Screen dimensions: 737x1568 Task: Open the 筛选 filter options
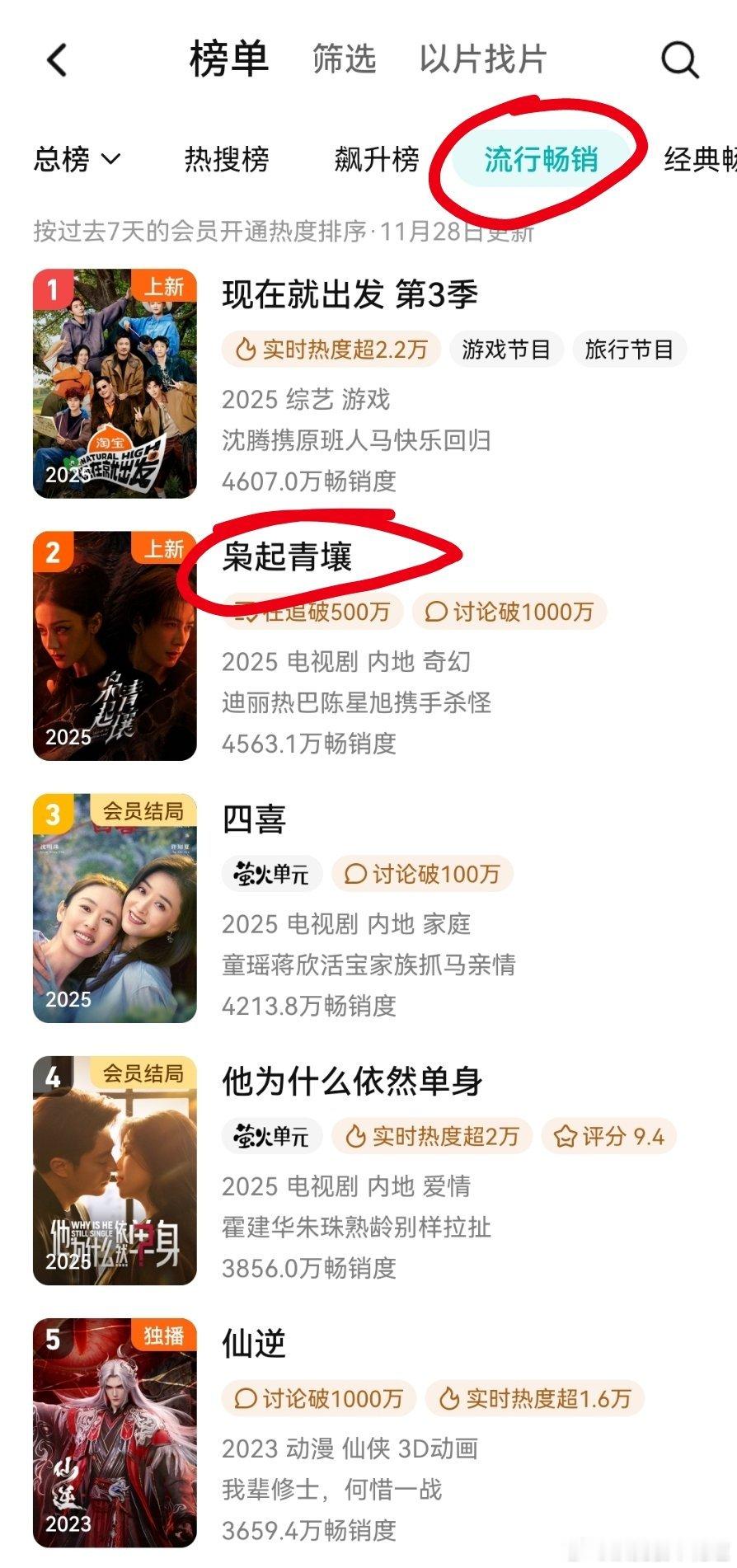click(344, 59)
